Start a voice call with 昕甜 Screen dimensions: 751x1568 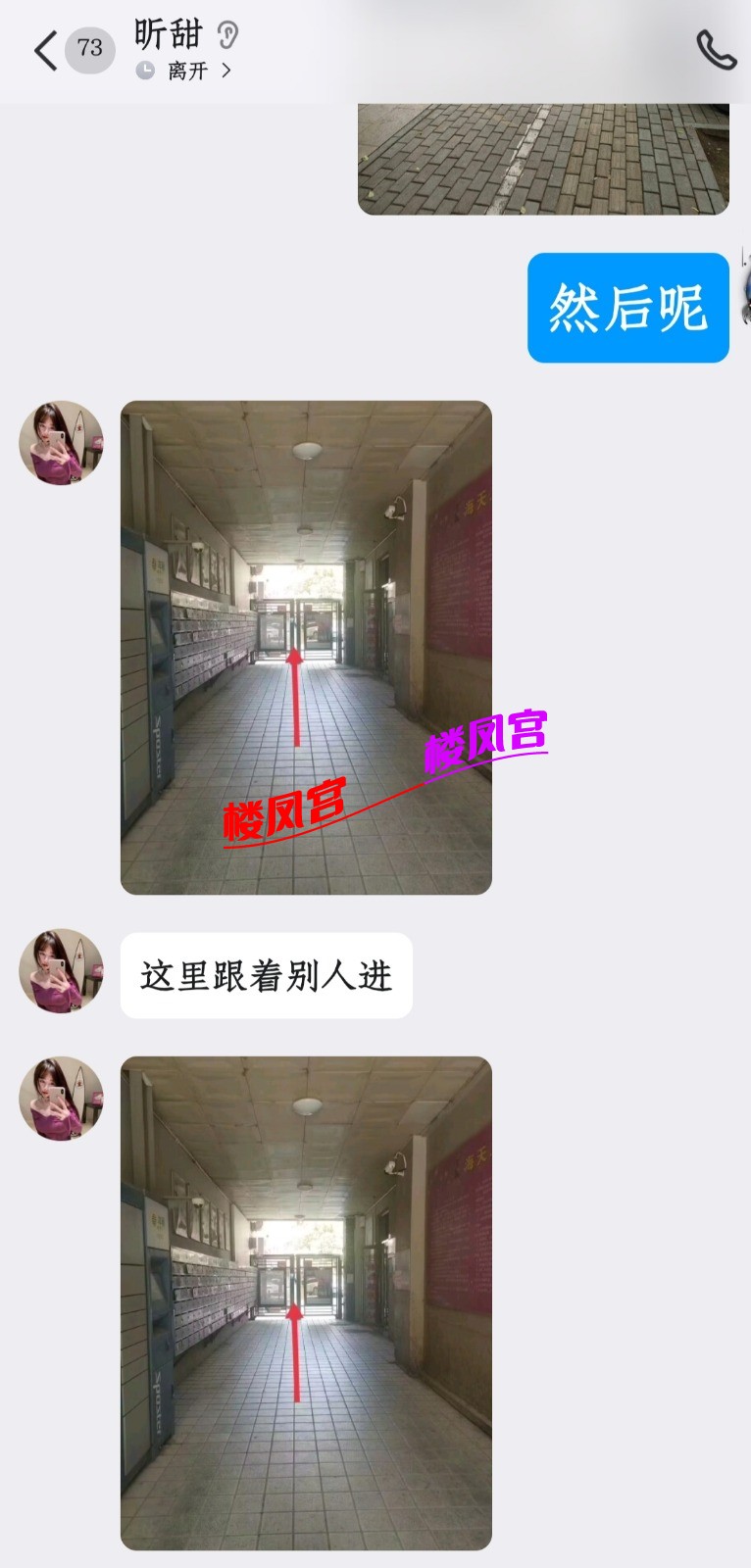(x=716, y=50)
